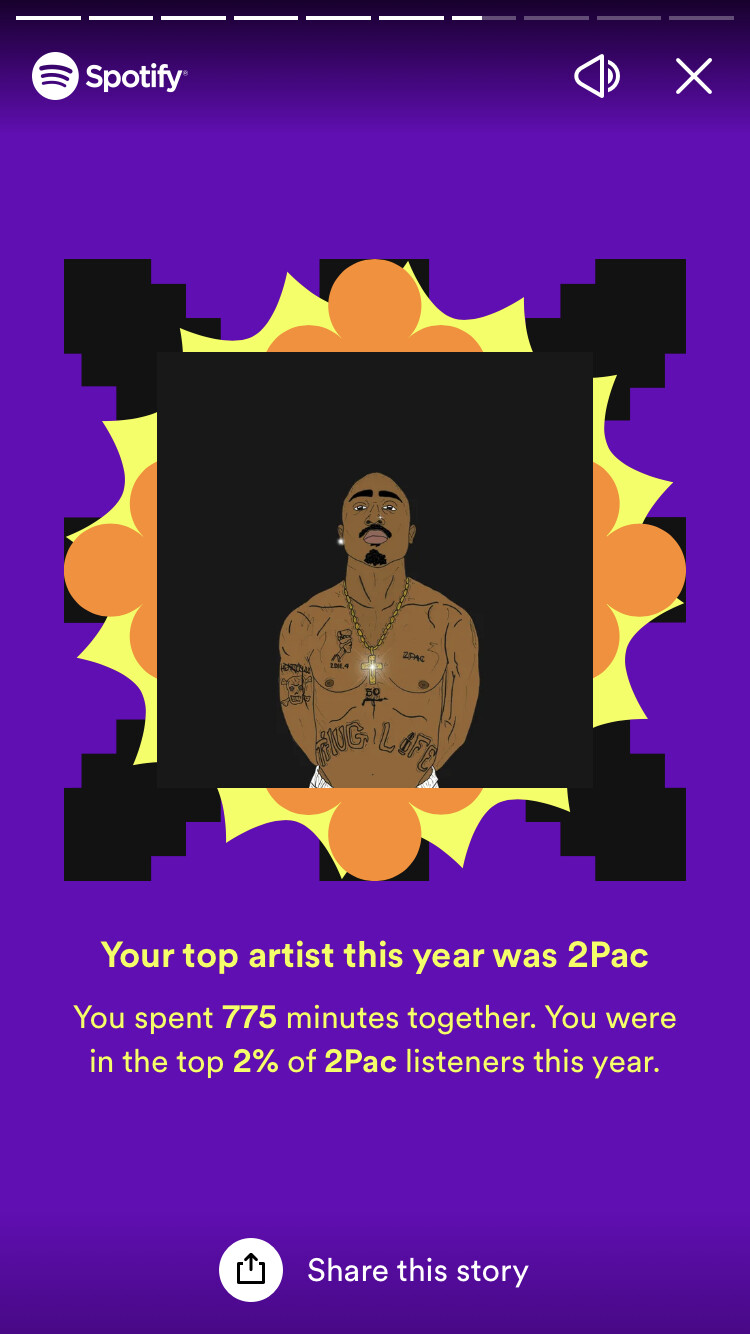Screen dimensions: 750x1334
Task: Mute the story sound
Action: tap(597, 77)
